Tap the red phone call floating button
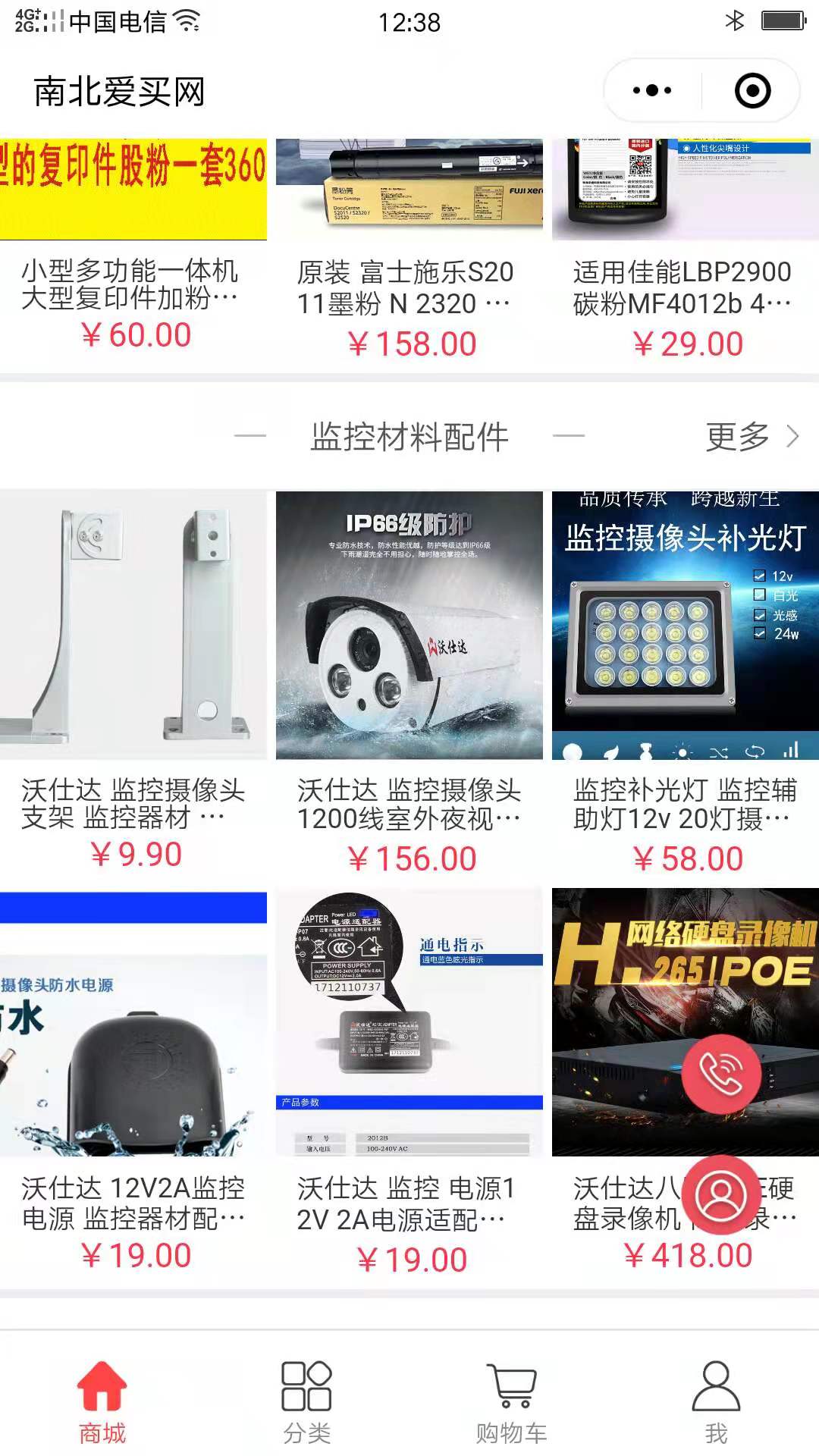The image size is (819, 1456). 721,1073
